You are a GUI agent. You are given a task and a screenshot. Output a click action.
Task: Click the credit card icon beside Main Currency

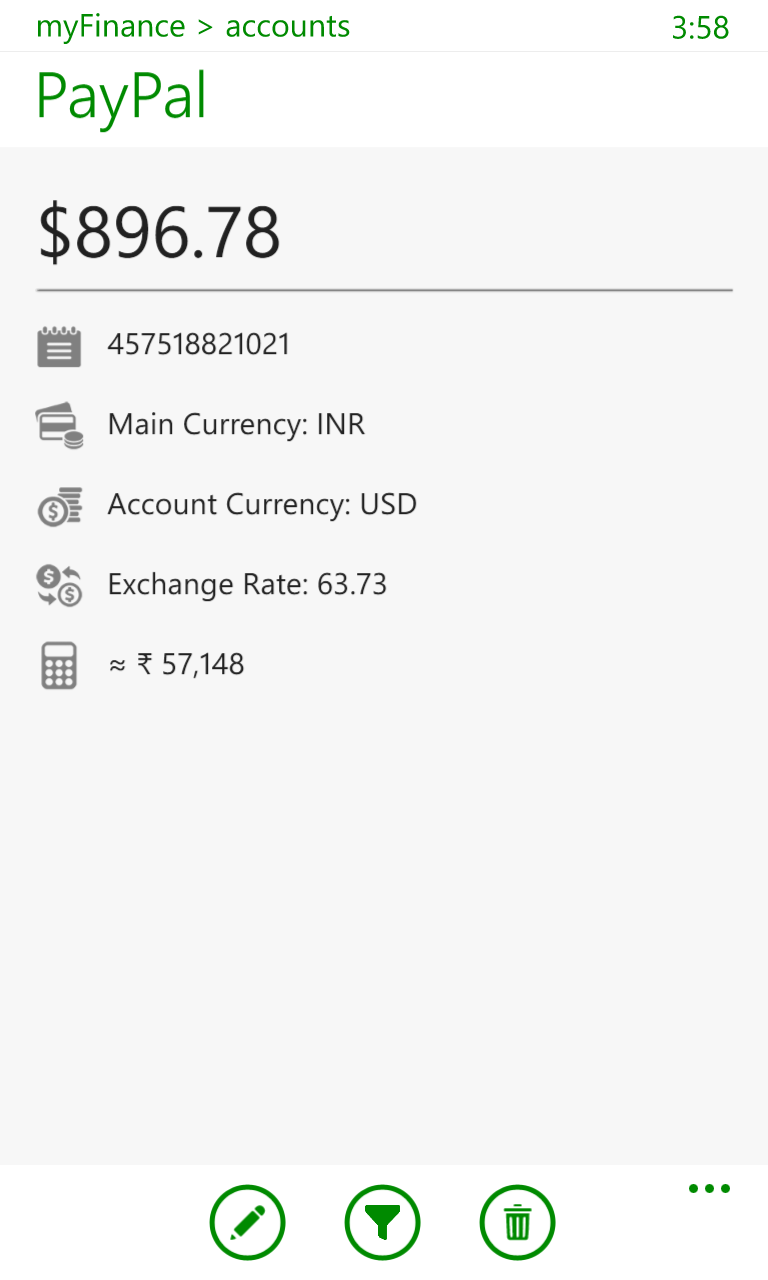tap(59, 425)
